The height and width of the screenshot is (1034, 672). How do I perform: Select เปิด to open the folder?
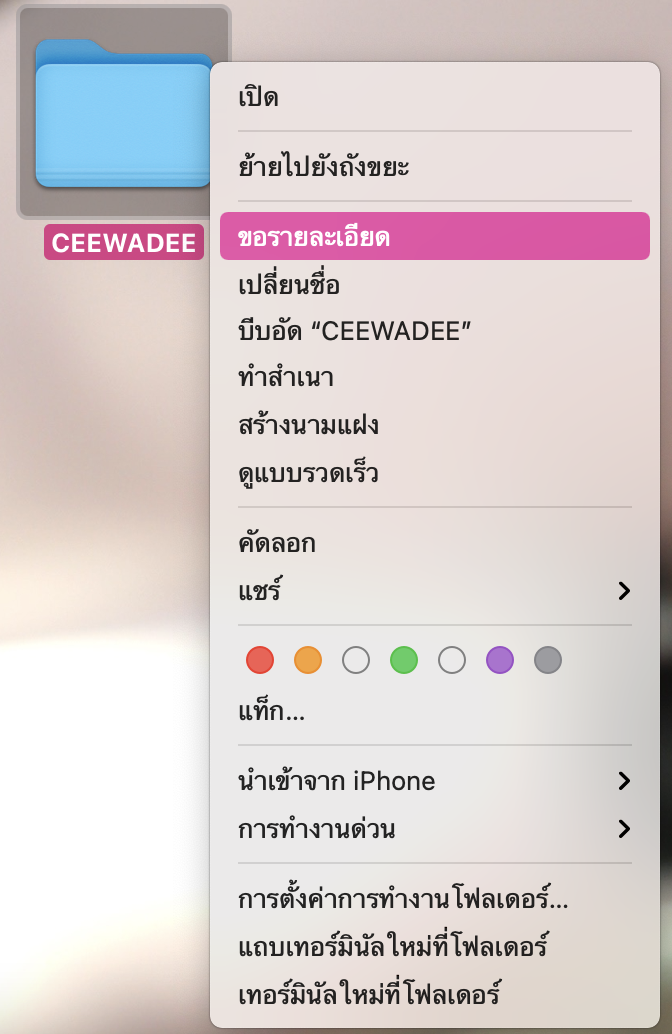(258, 98)
